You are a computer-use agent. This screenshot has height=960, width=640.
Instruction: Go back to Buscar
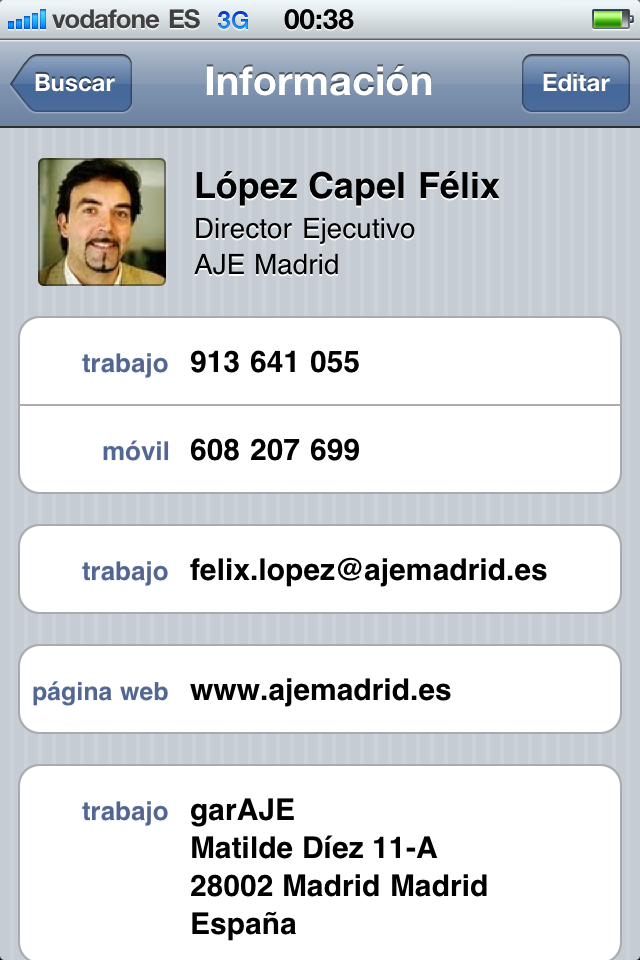point(72,84)
